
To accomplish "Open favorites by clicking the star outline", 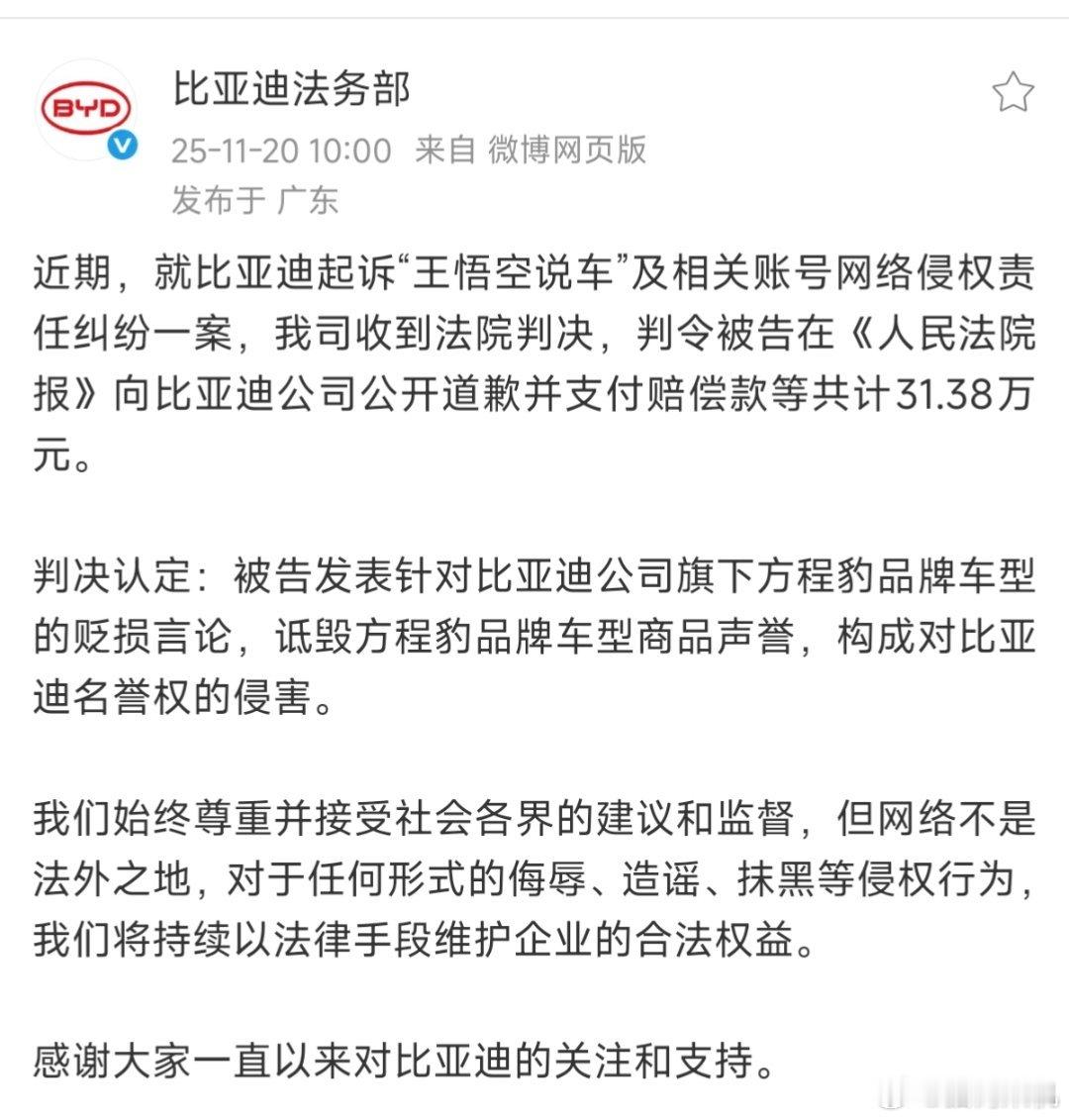I will click(1012, 93).
